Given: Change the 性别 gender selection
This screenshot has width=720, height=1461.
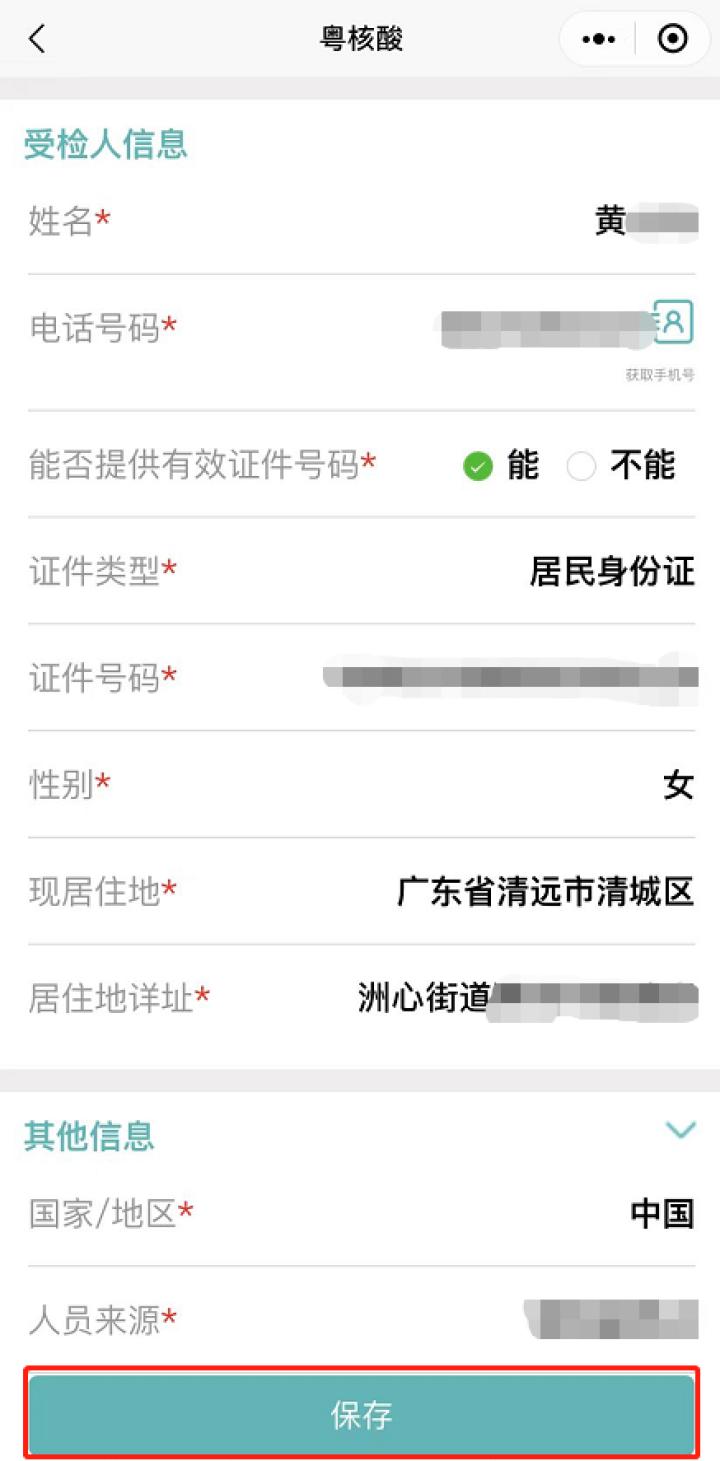Looking at the screenshot, I should pyautogui.click(x=677, y=785).
